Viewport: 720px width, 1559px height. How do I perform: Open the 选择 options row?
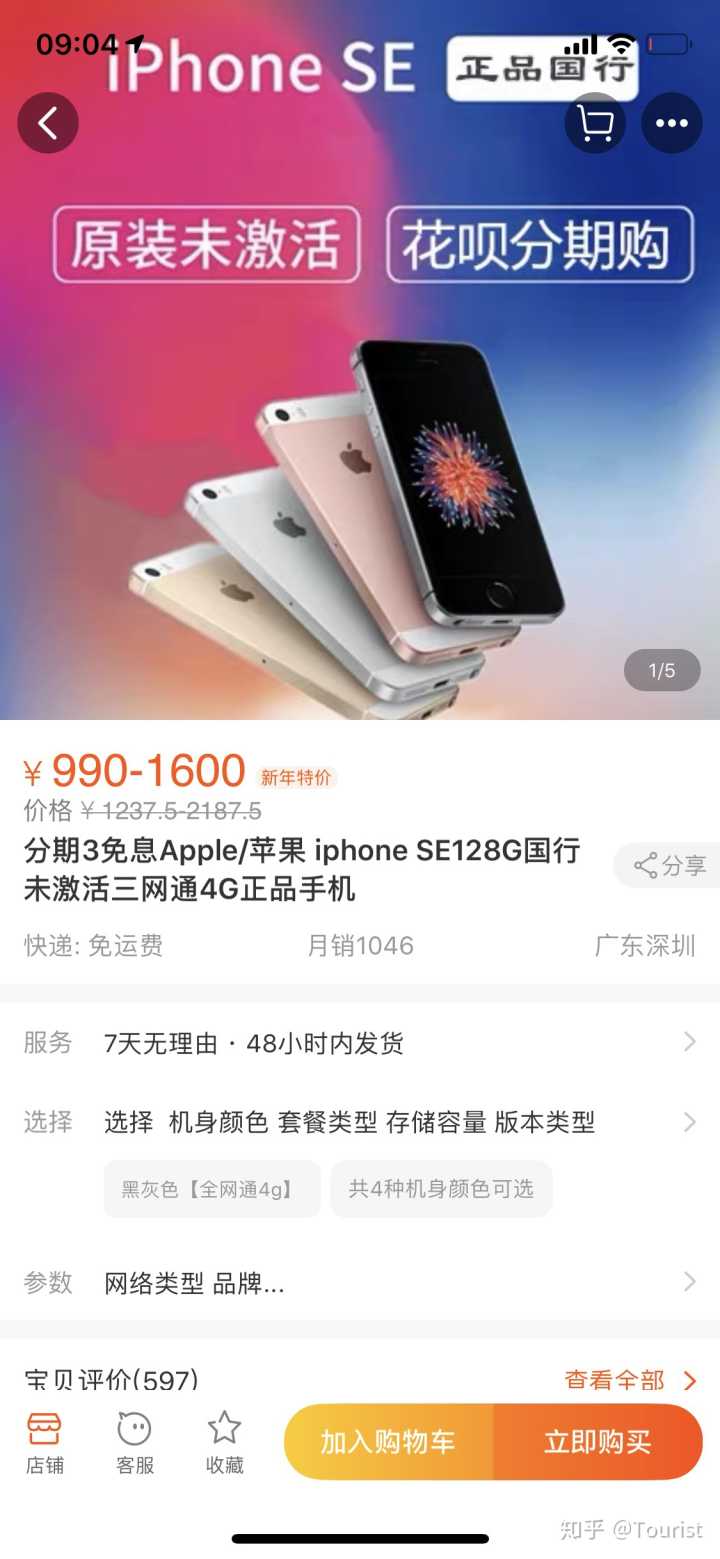(x=360, y=1122)
